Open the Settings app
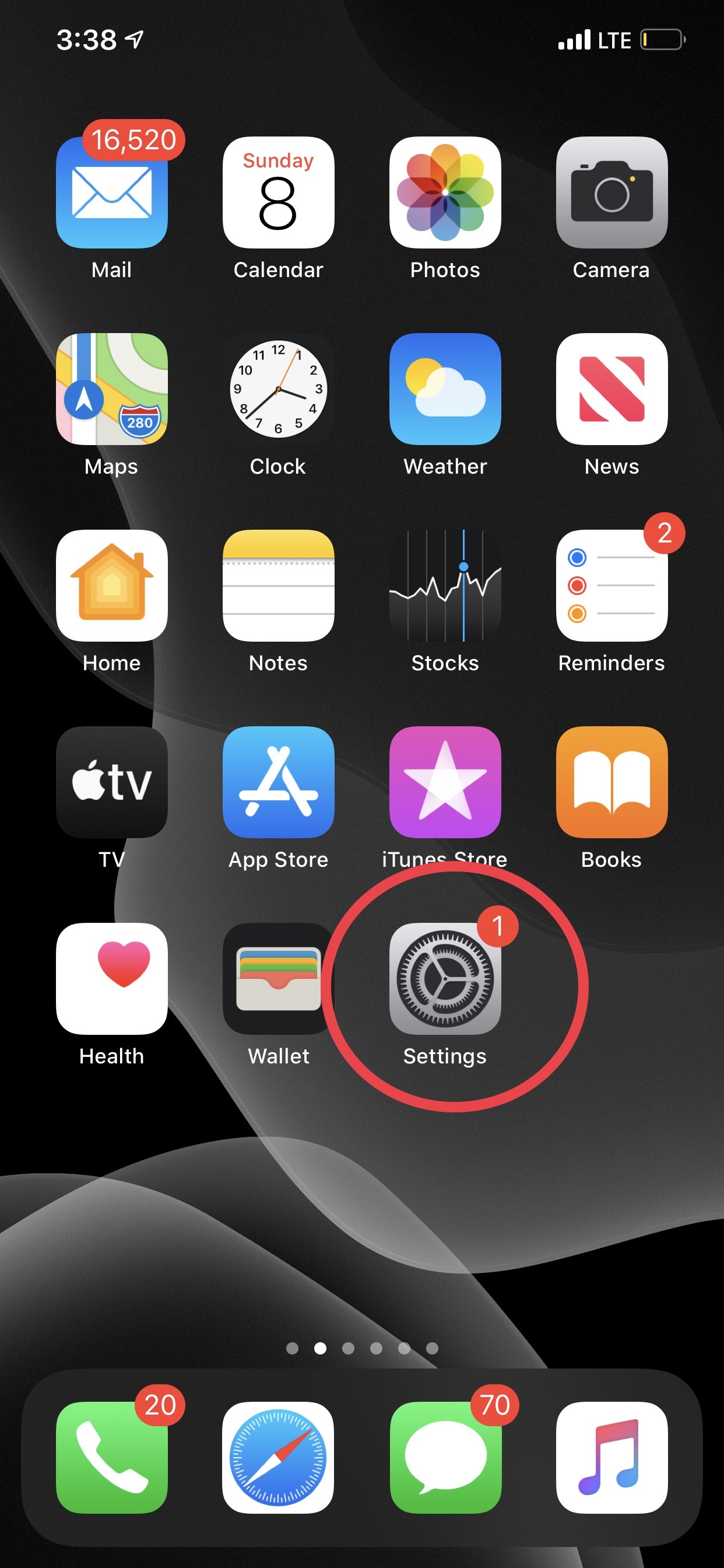The image size is (724, 1568). [445, 978]
